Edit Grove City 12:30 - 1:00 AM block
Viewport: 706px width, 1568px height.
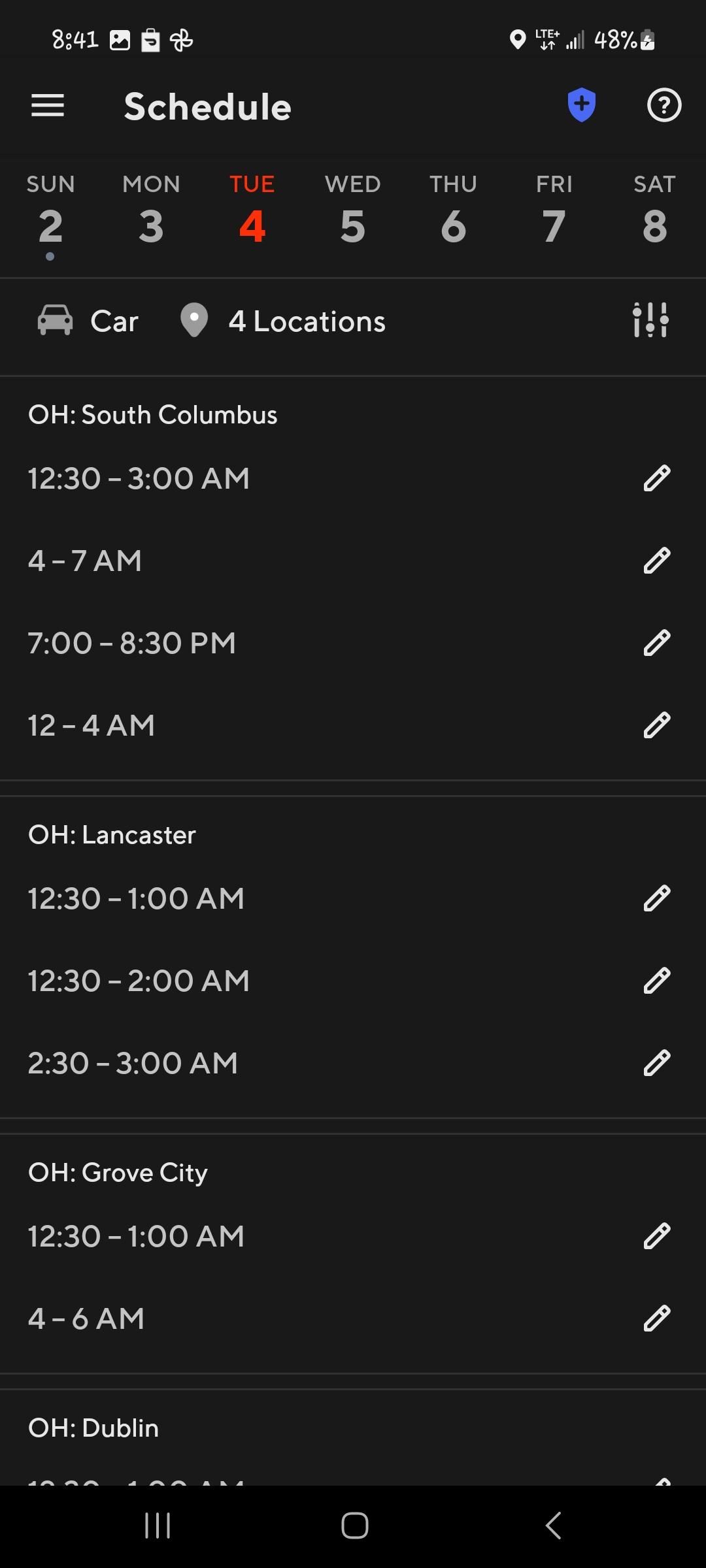coord(657,1236)
